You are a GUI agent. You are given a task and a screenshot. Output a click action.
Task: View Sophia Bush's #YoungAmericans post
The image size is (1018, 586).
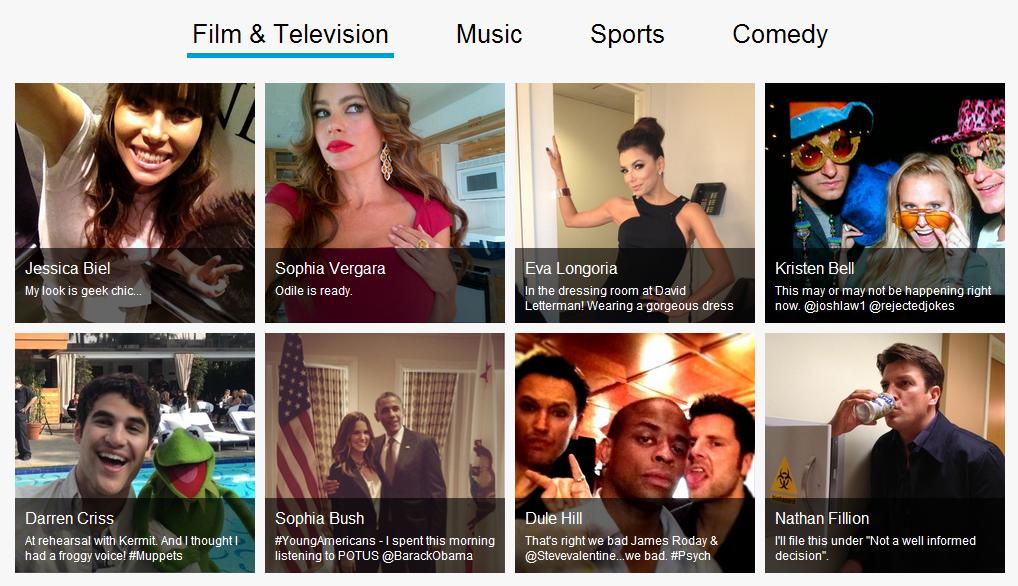click(x=385, y=452)
